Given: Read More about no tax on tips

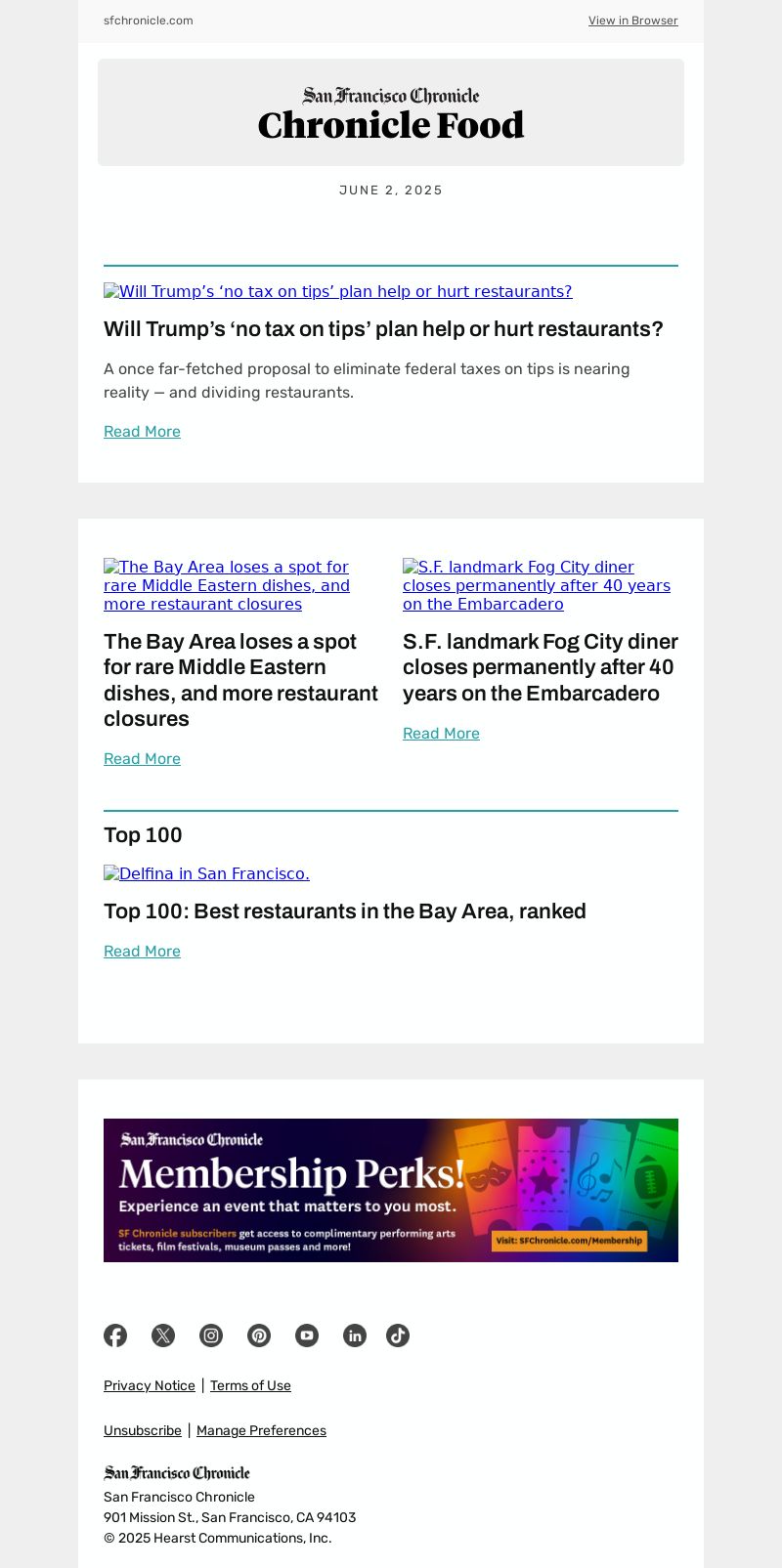Looking at the screenshot, I should tap(142, 431).
